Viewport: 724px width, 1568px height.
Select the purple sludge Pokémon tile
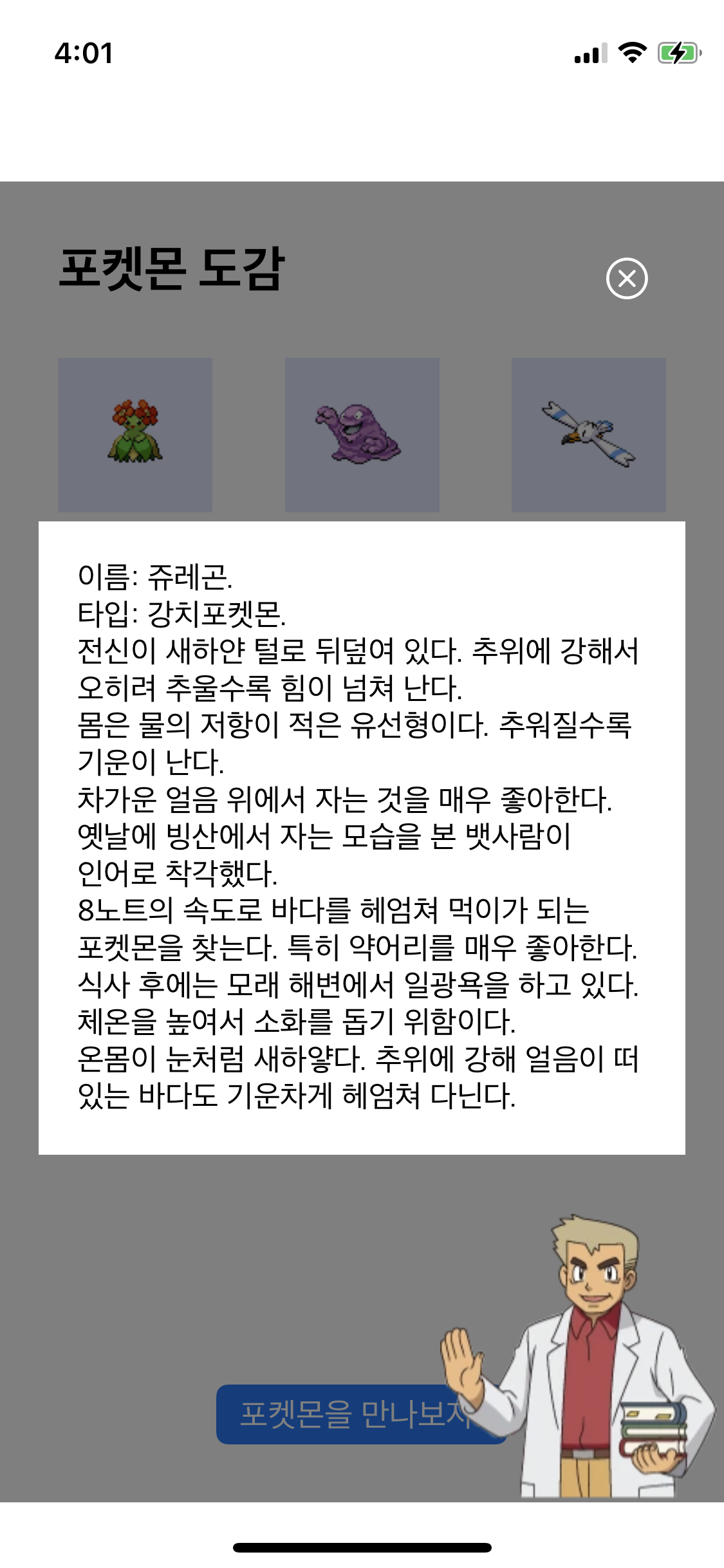pyautogui.click(x=362, y=434)
